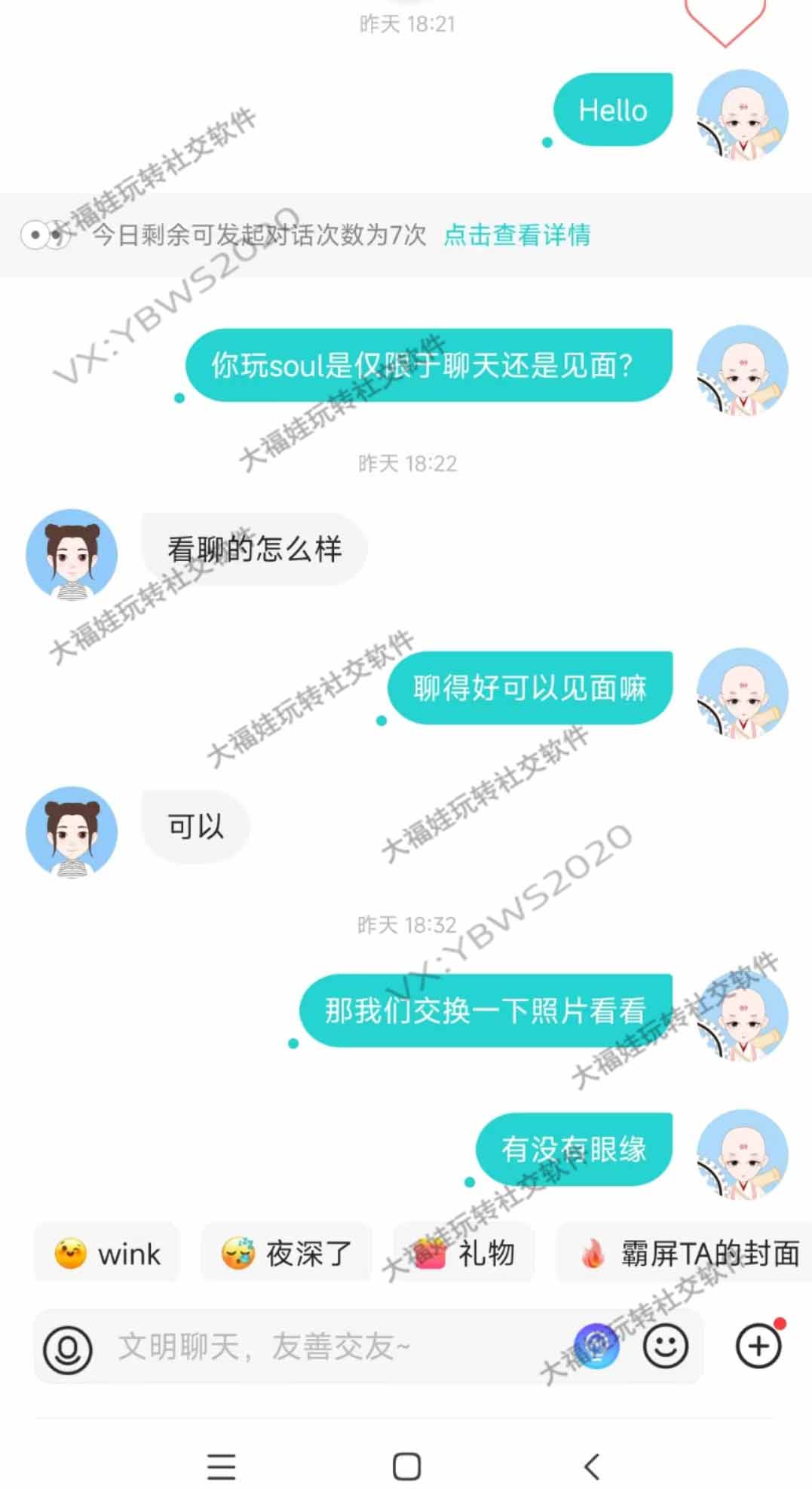812x1489 pixels.
Task: Tap the voice input microphone icon
Action: pos(68,1348)
